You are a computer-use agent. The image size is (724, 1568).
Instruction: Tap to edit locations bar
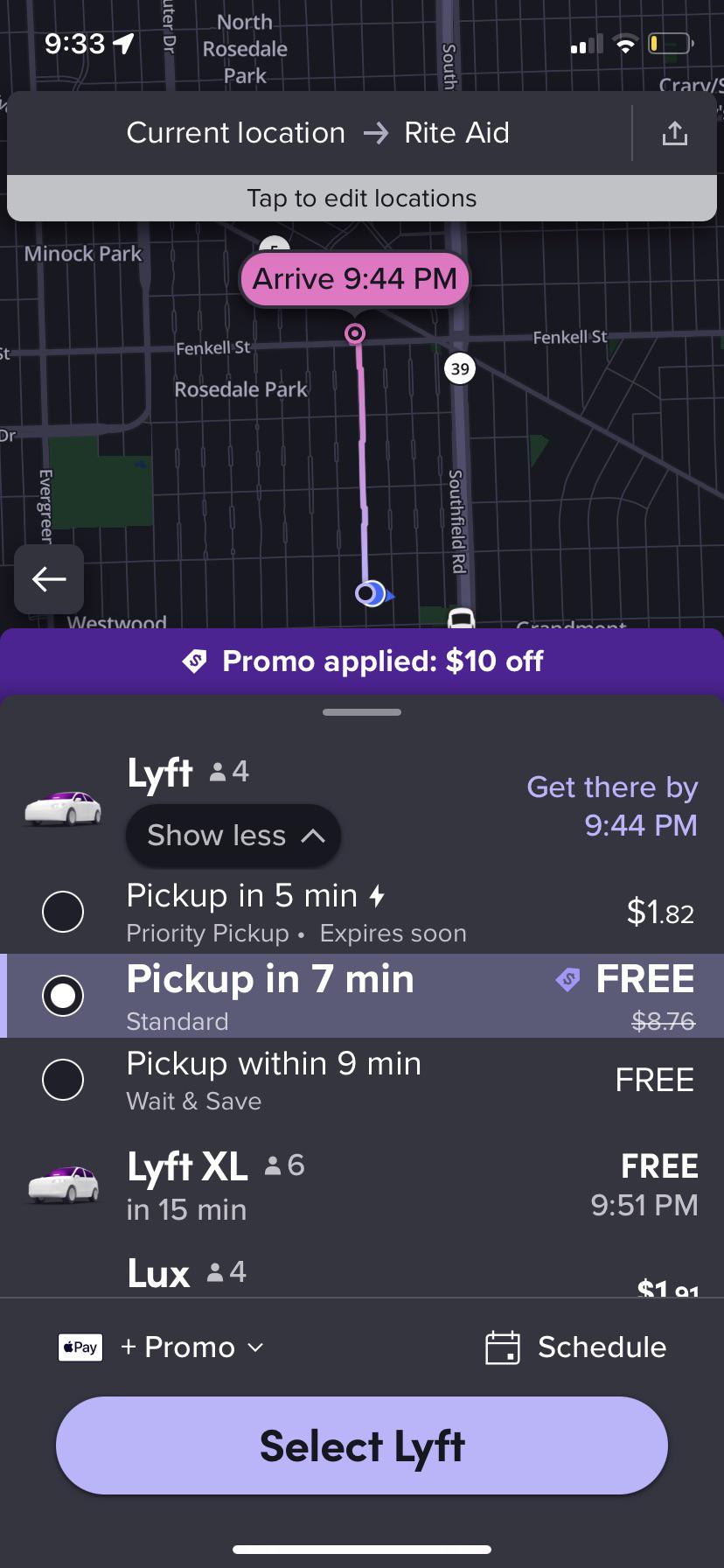(362, 199)
